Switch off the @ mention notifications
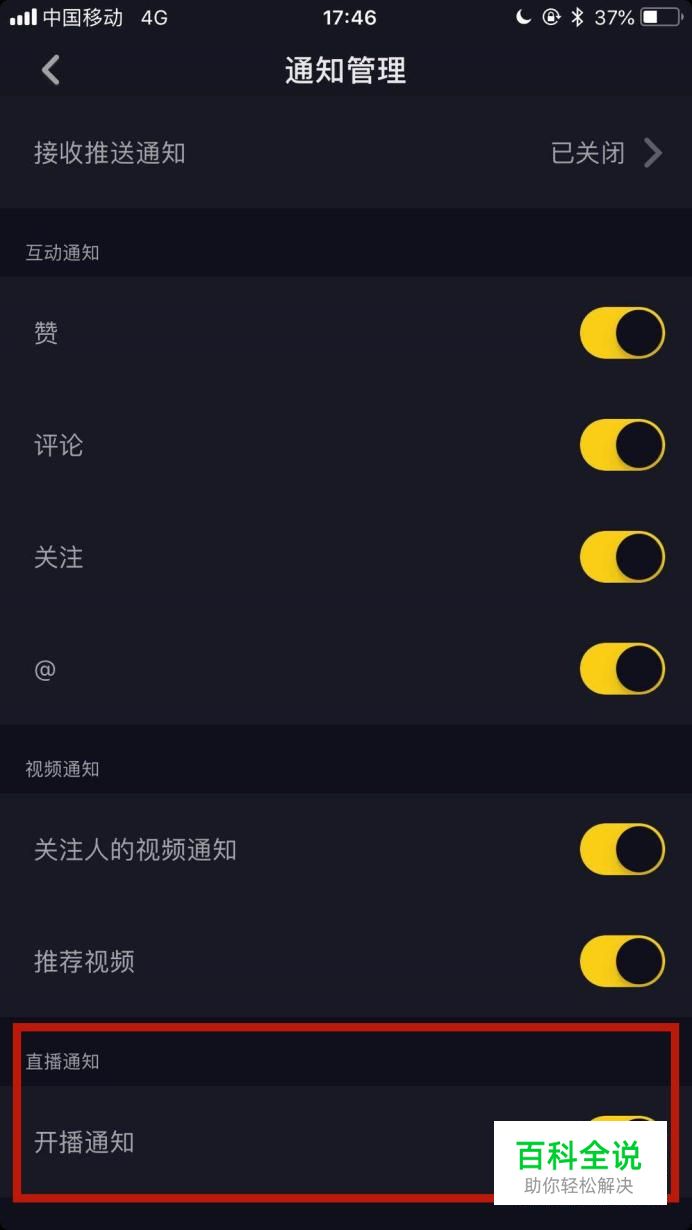692x1230 pixels. [622, 669]
